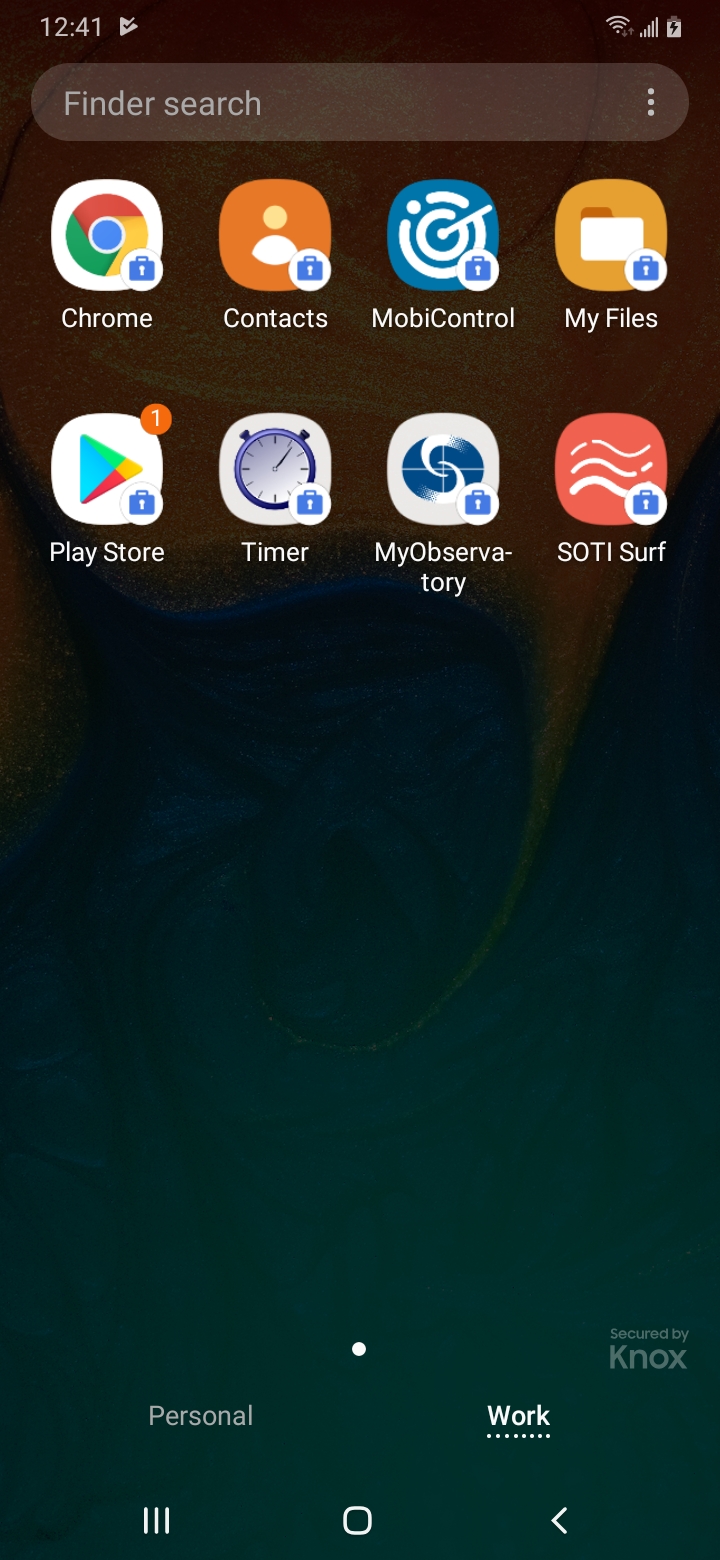Open the work Contacts app
This screenshot has height=1560, width=720.
click(275, 235)
